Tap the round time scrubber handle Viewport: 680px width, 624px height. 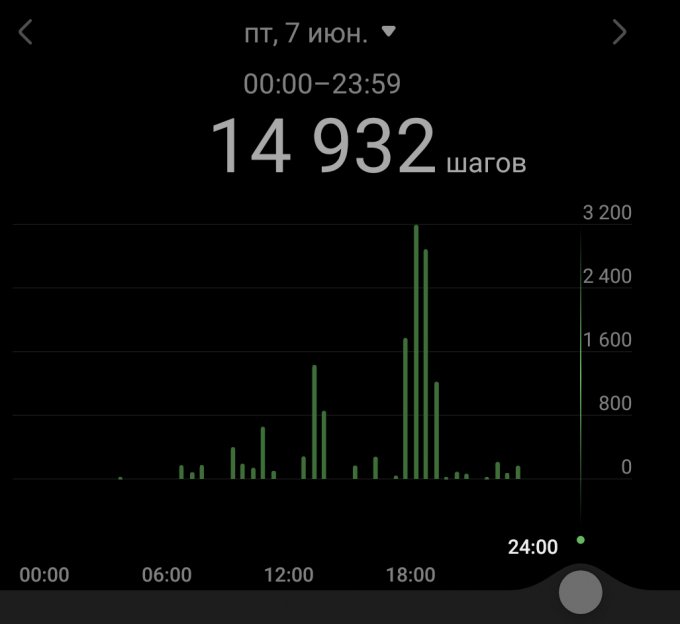click(580, 592)
